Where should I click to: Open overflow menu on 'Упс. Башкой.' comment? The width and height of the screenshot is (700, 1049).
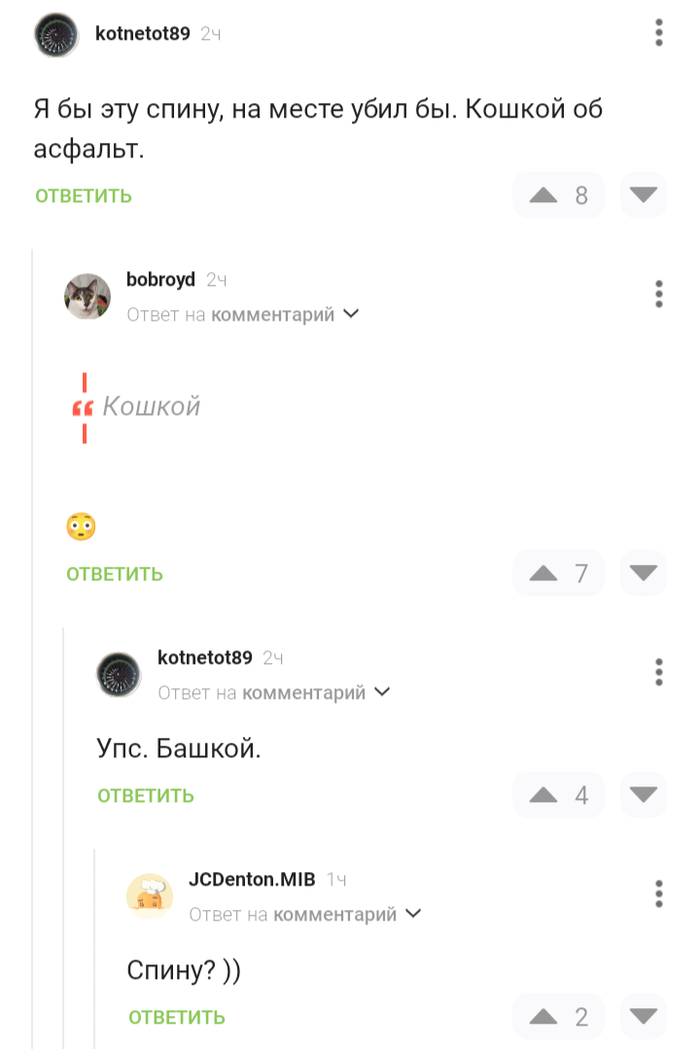659,672
